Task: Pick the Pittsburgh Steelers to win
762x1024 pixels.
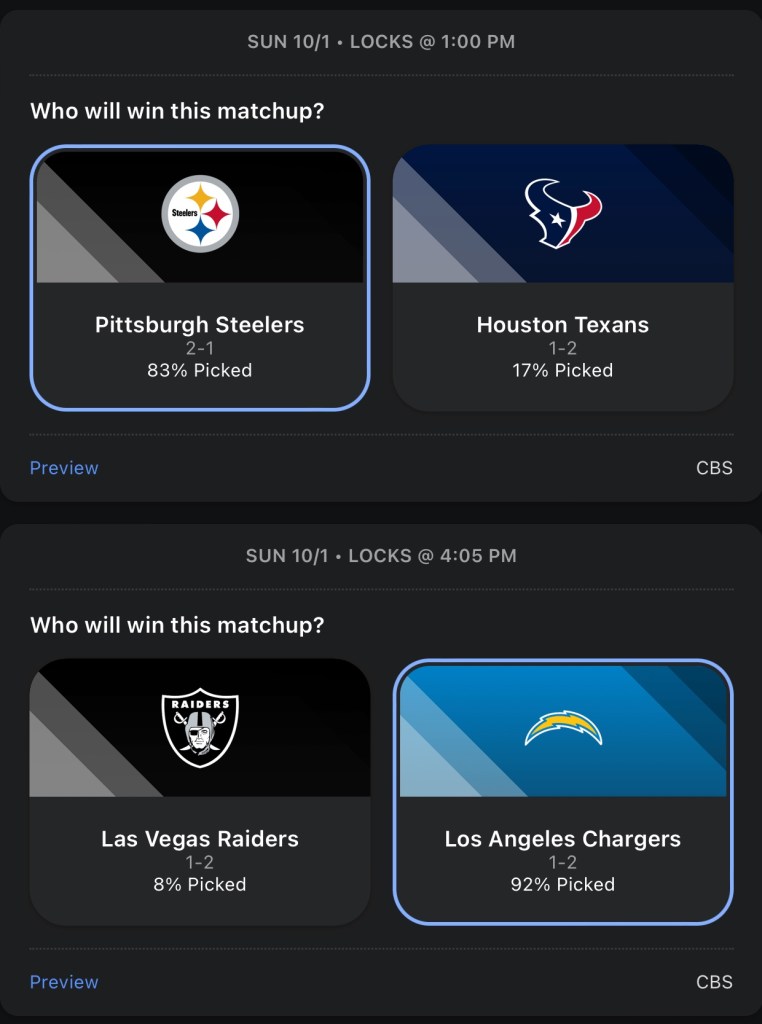Action: tap(200, 277)
